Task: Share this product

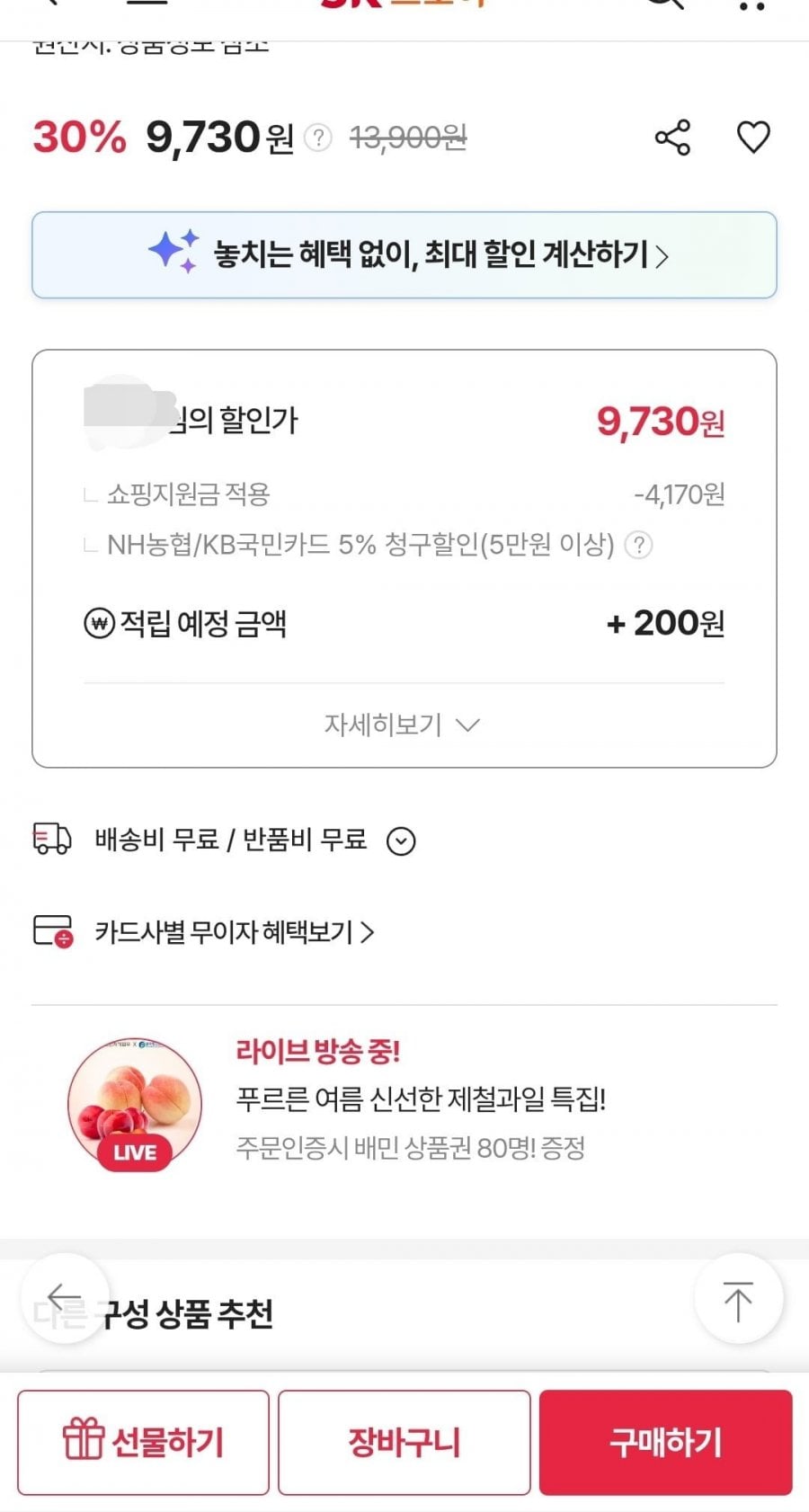Action: pyautogui.click(x=672, y=138)
